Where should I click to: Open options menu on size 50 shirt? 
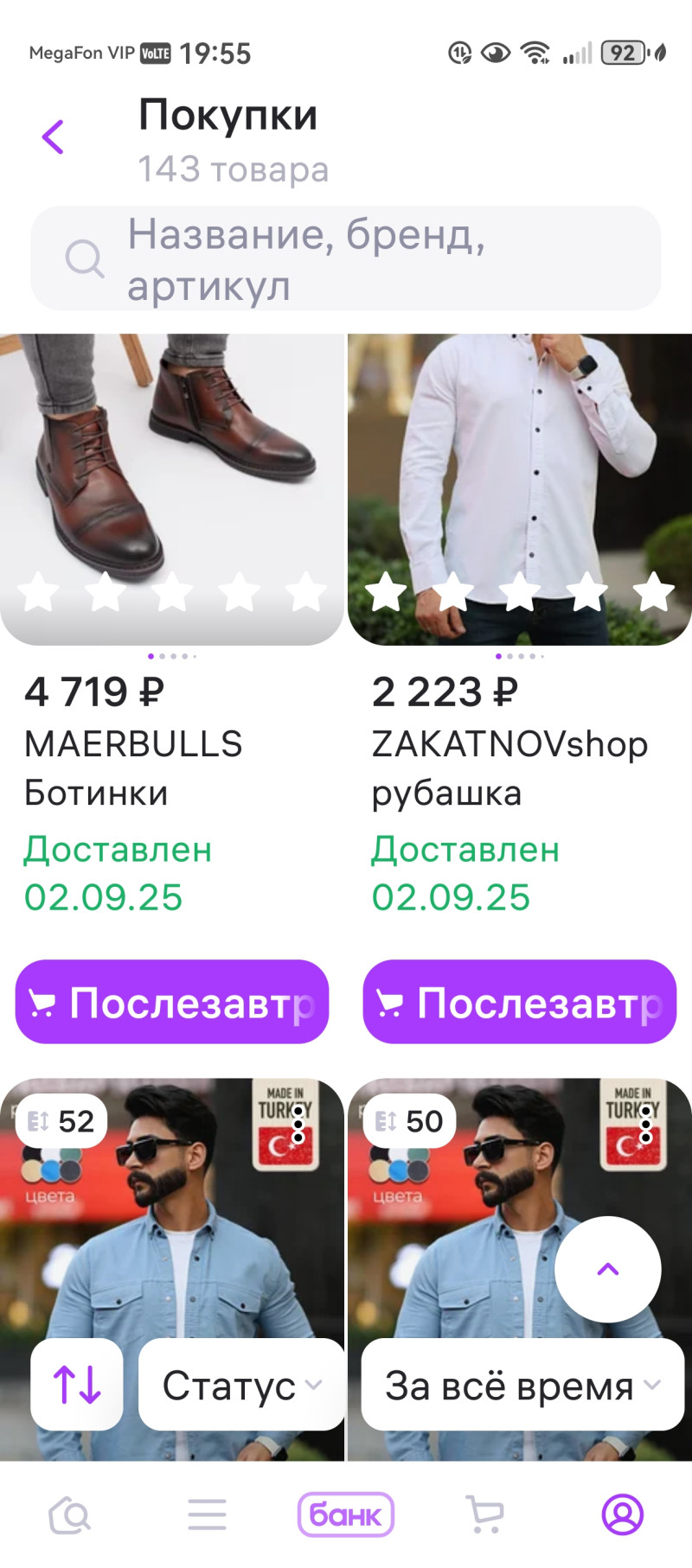pyautogui.click(x=646, y=1124)
